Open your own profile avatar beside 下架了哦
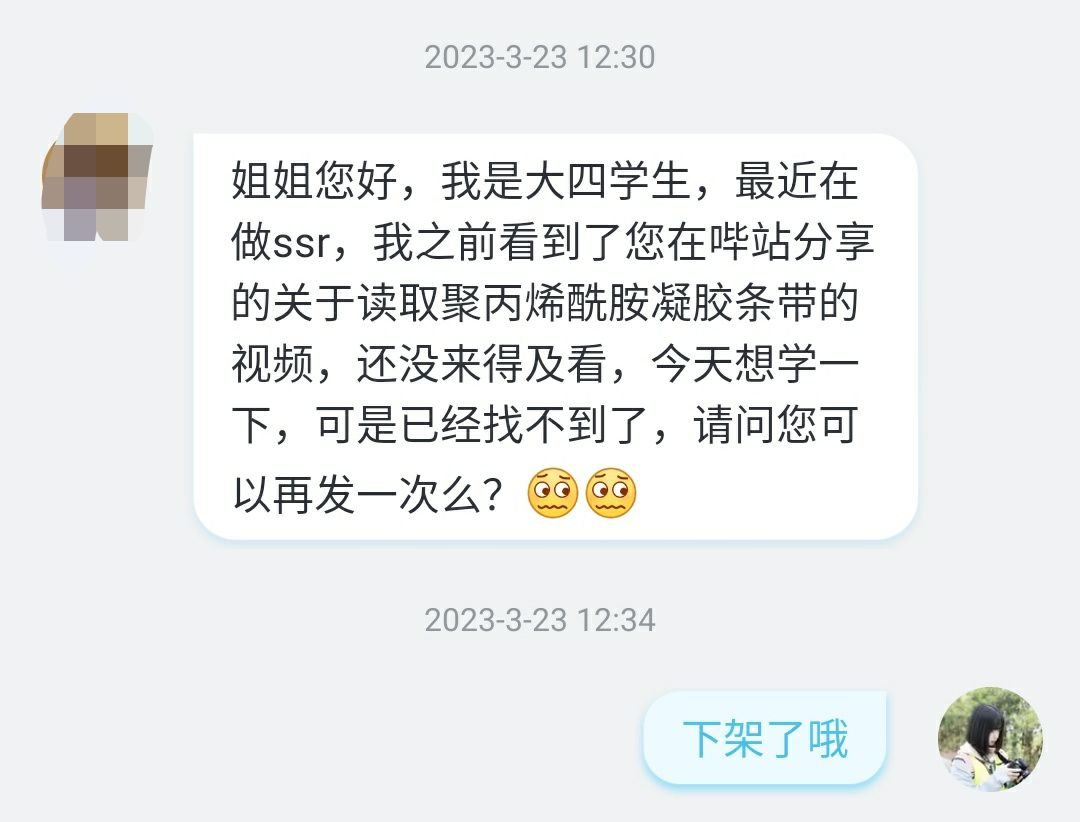 (x=989, y=739)
